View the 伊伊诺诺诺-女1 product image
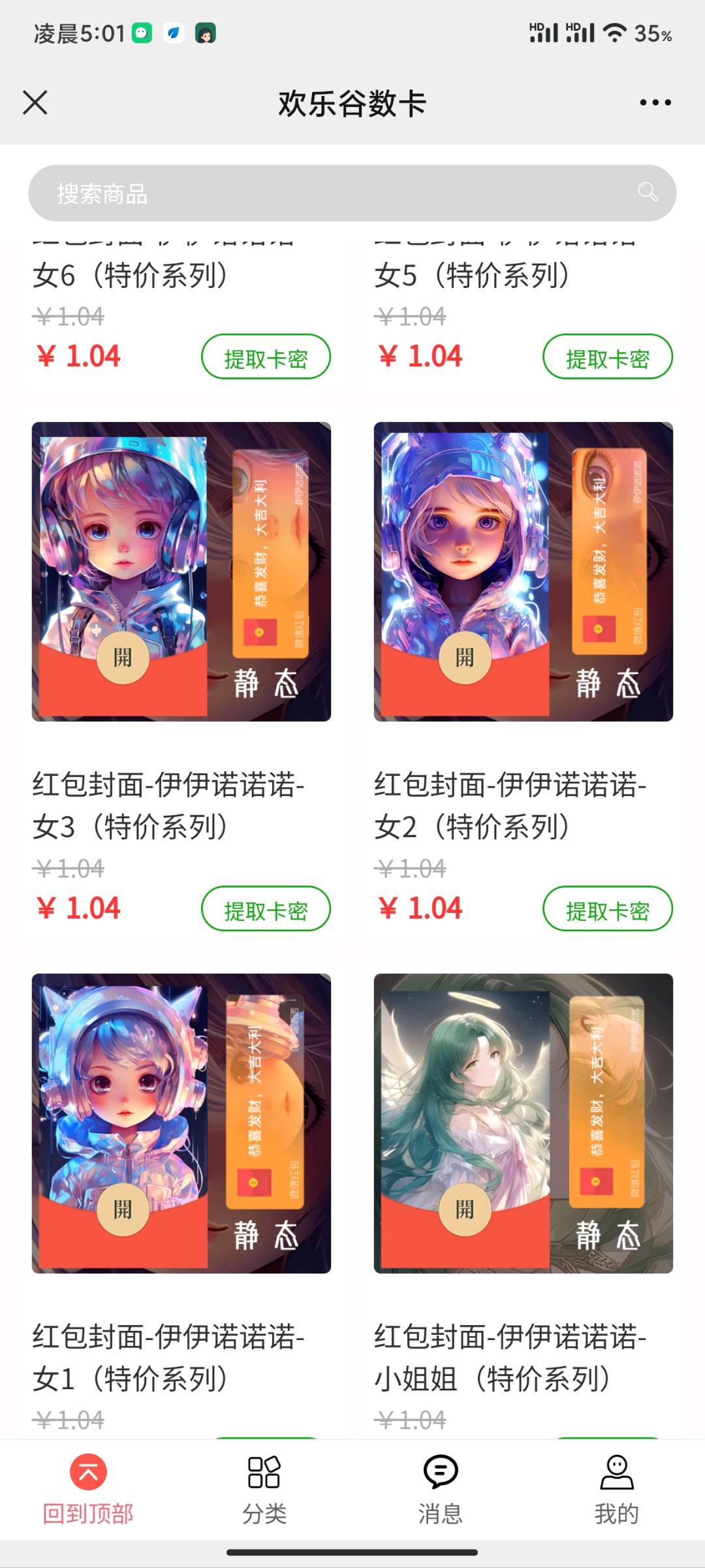This screenshot has width=705, height=1568. coord(181,1123)
